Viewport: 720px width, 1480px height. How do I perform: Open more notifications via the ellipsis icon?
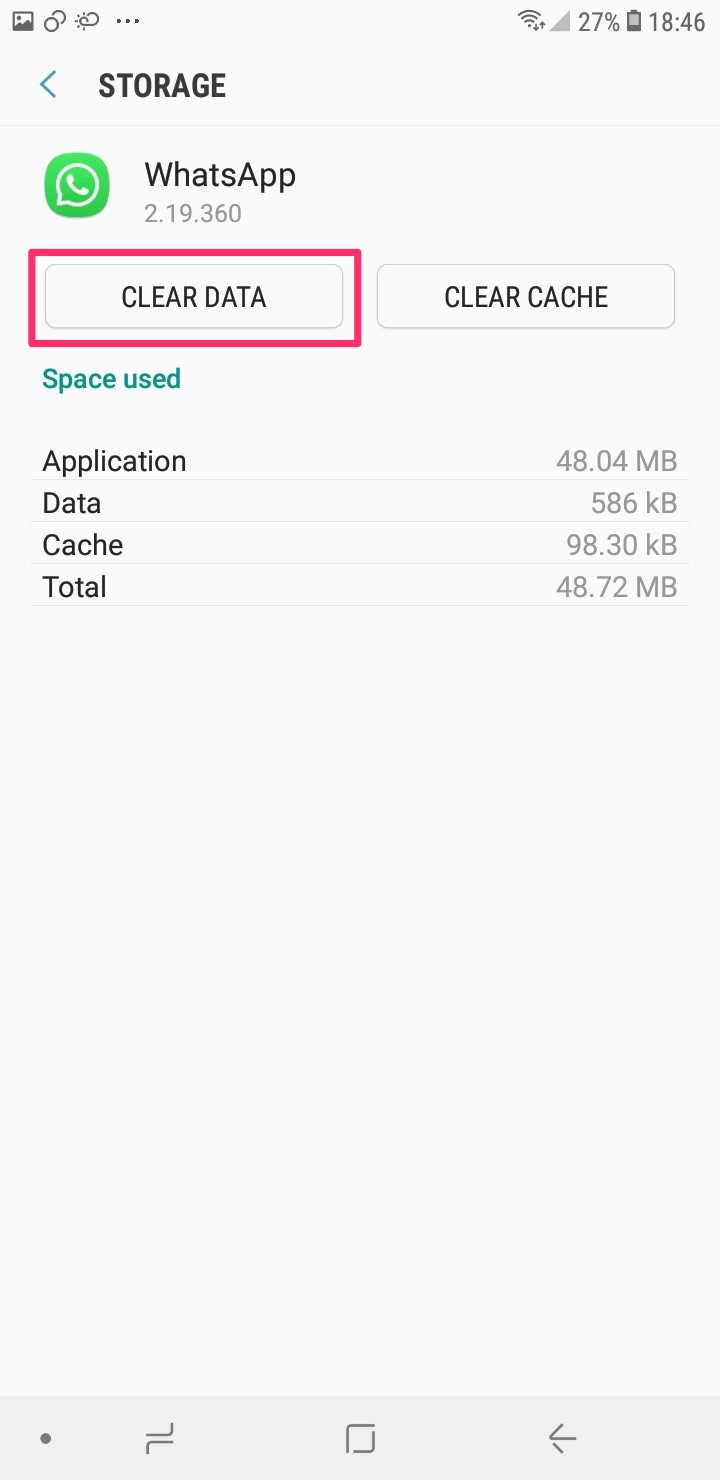click(x=128, y=21)
